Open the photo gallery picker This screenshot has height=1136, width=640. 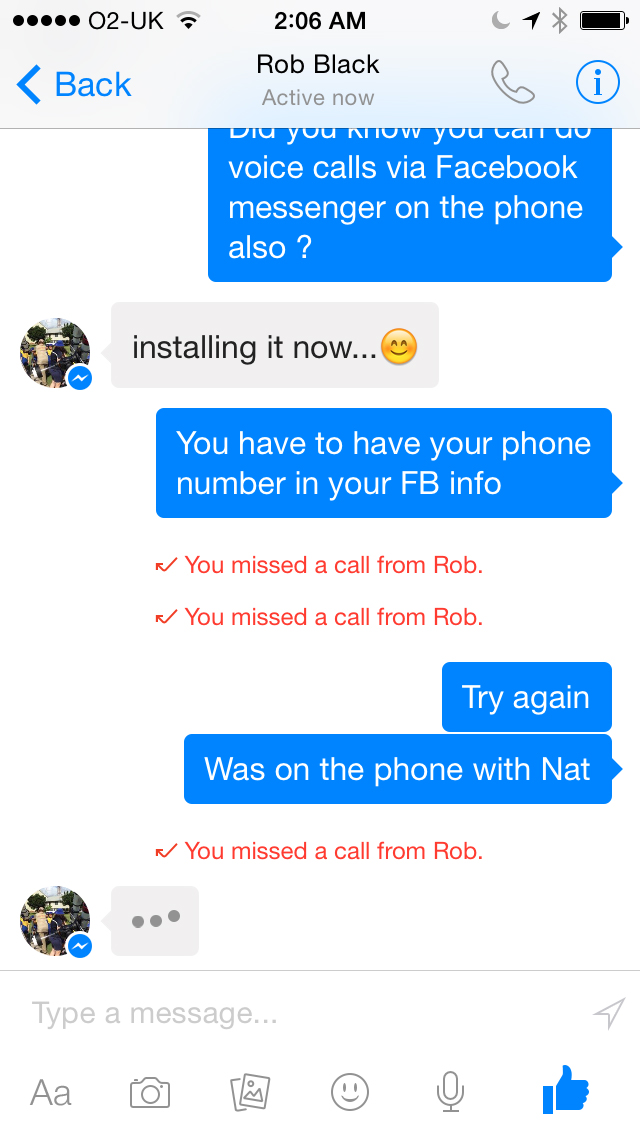tap(250, 1092)
